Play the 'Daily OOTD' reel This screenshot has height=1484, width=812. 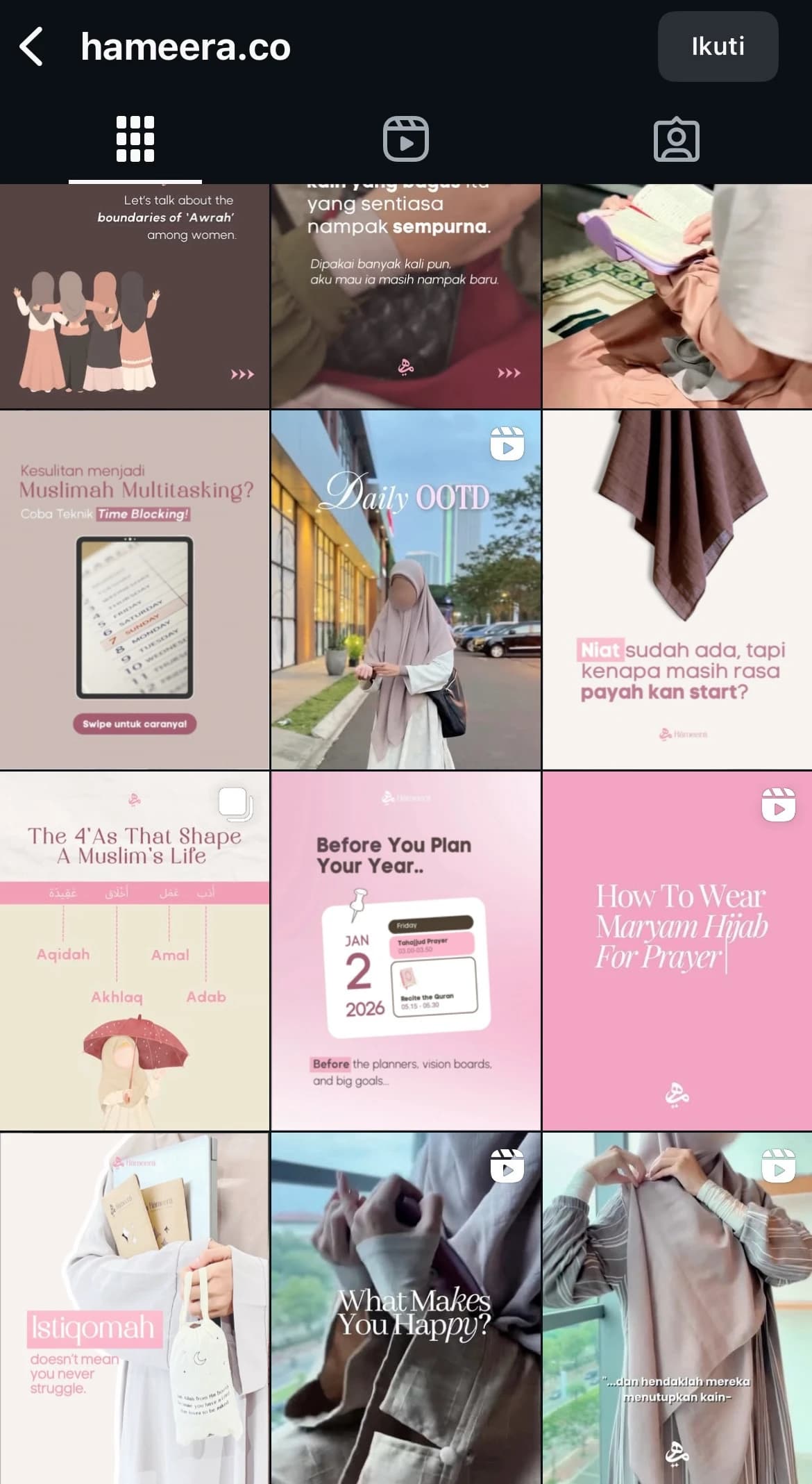pos(405,589)
